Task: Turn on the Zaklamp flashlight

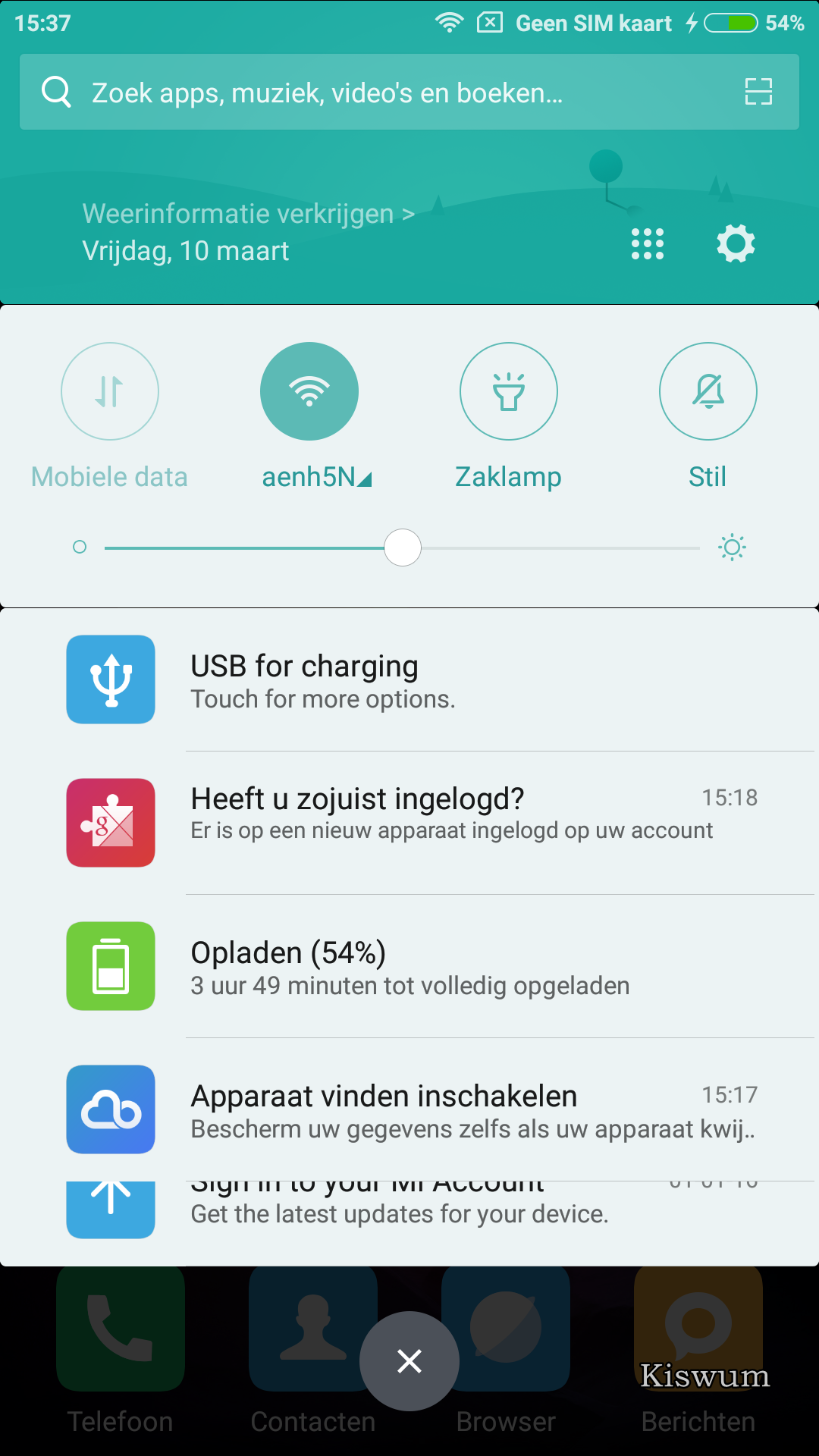Action: coord(509,391)
